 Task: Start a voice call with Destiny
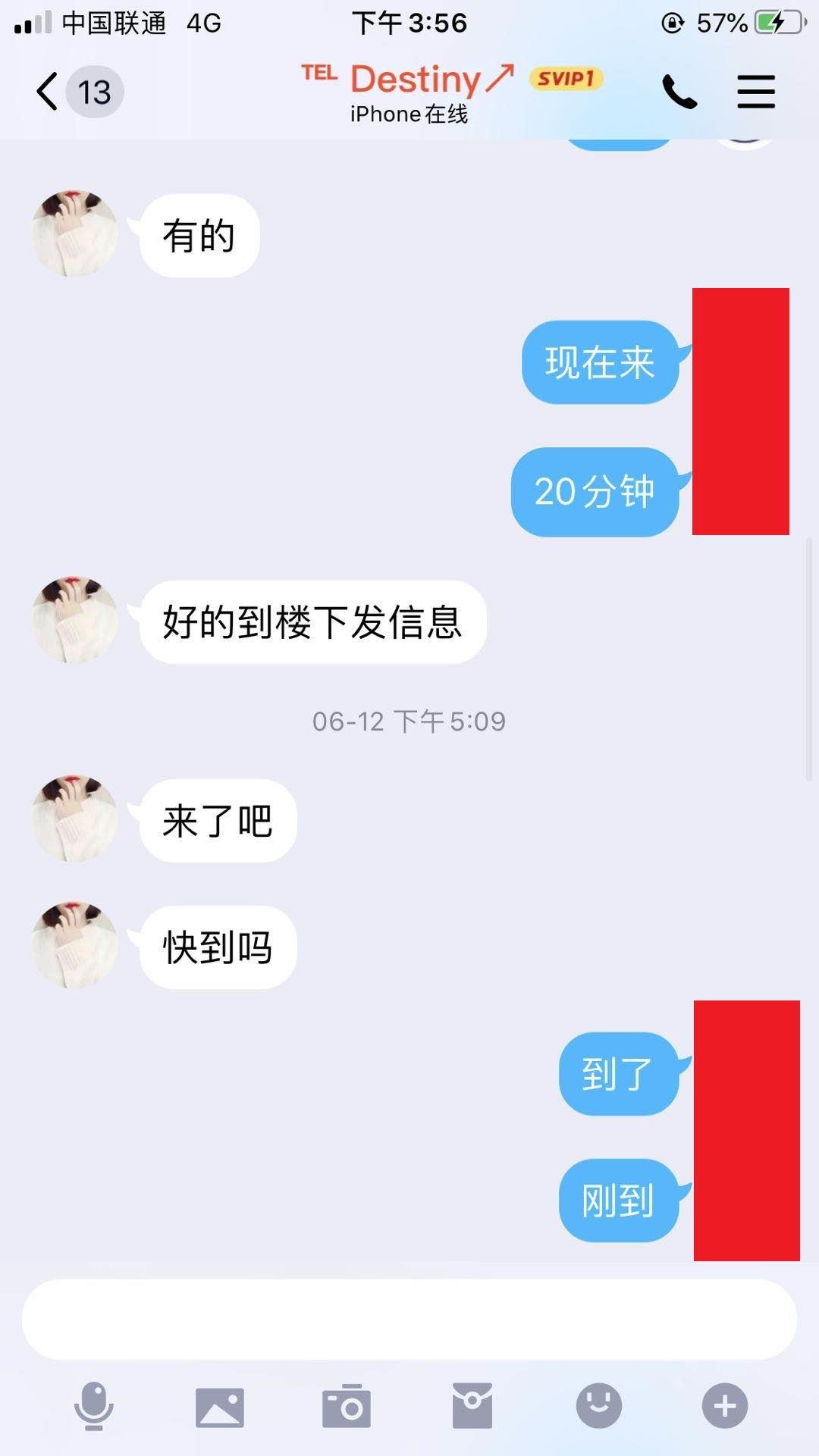(680, 91)
